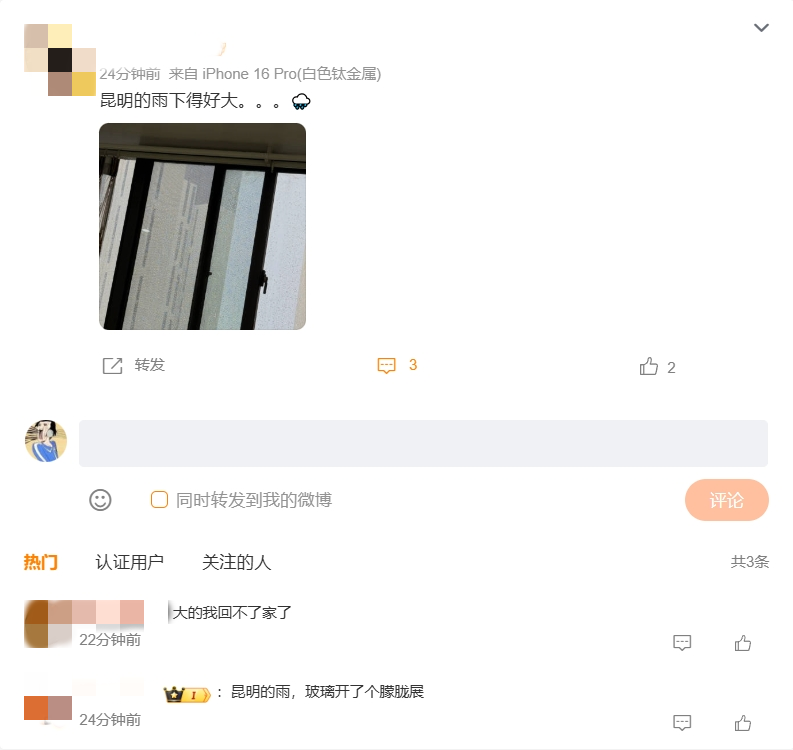
Task: Switch to the 认证用户 tab
Action: click(129, 562)
